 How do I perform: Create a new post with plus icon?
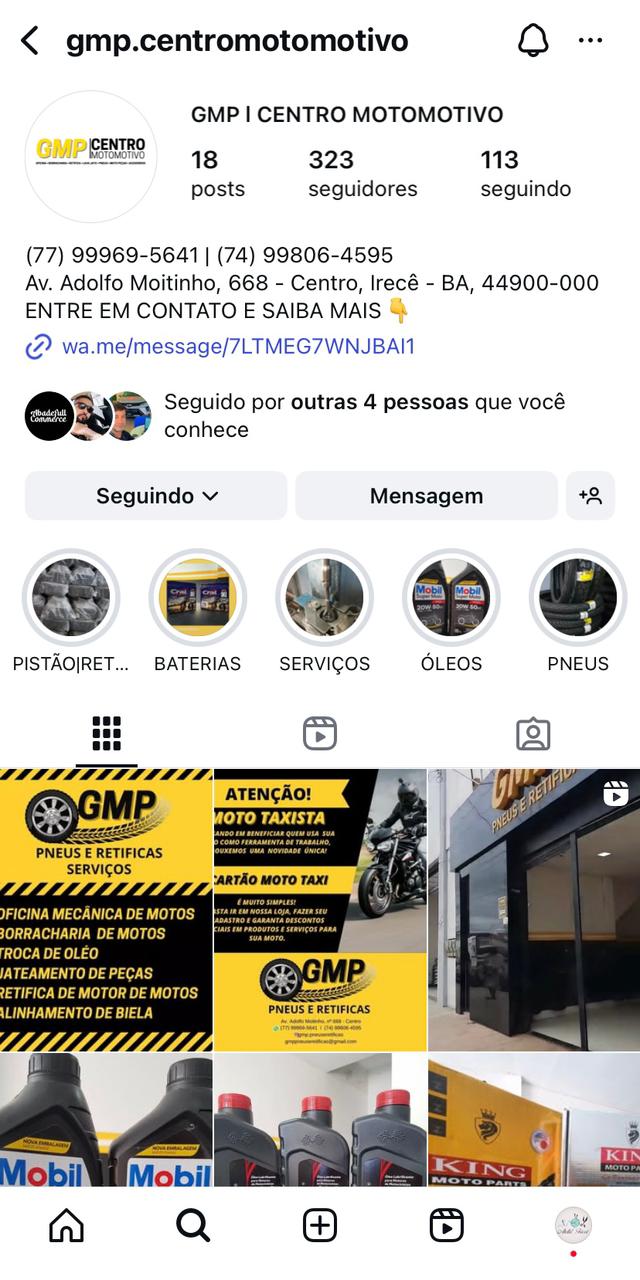[x=320, y=1225]
